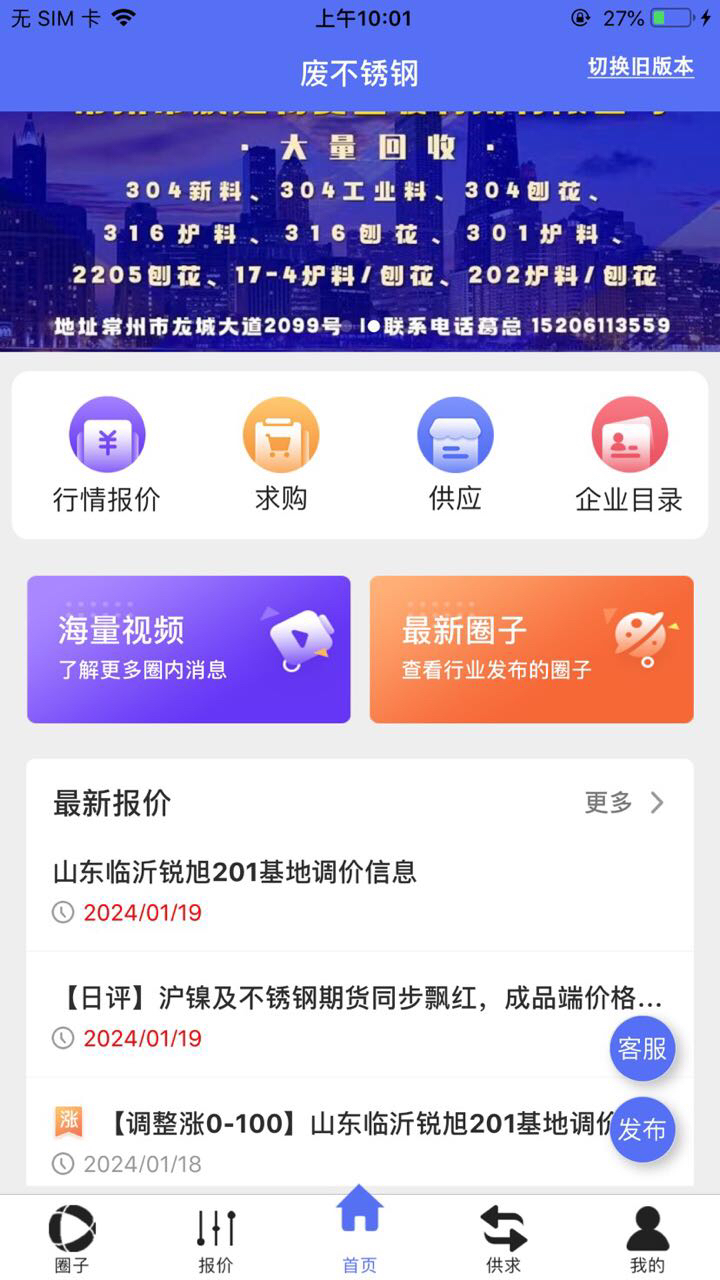This screenshot has height=1280, width=720.
Task: Open the 我的 profile tab
Action: tap(648, 1238)
